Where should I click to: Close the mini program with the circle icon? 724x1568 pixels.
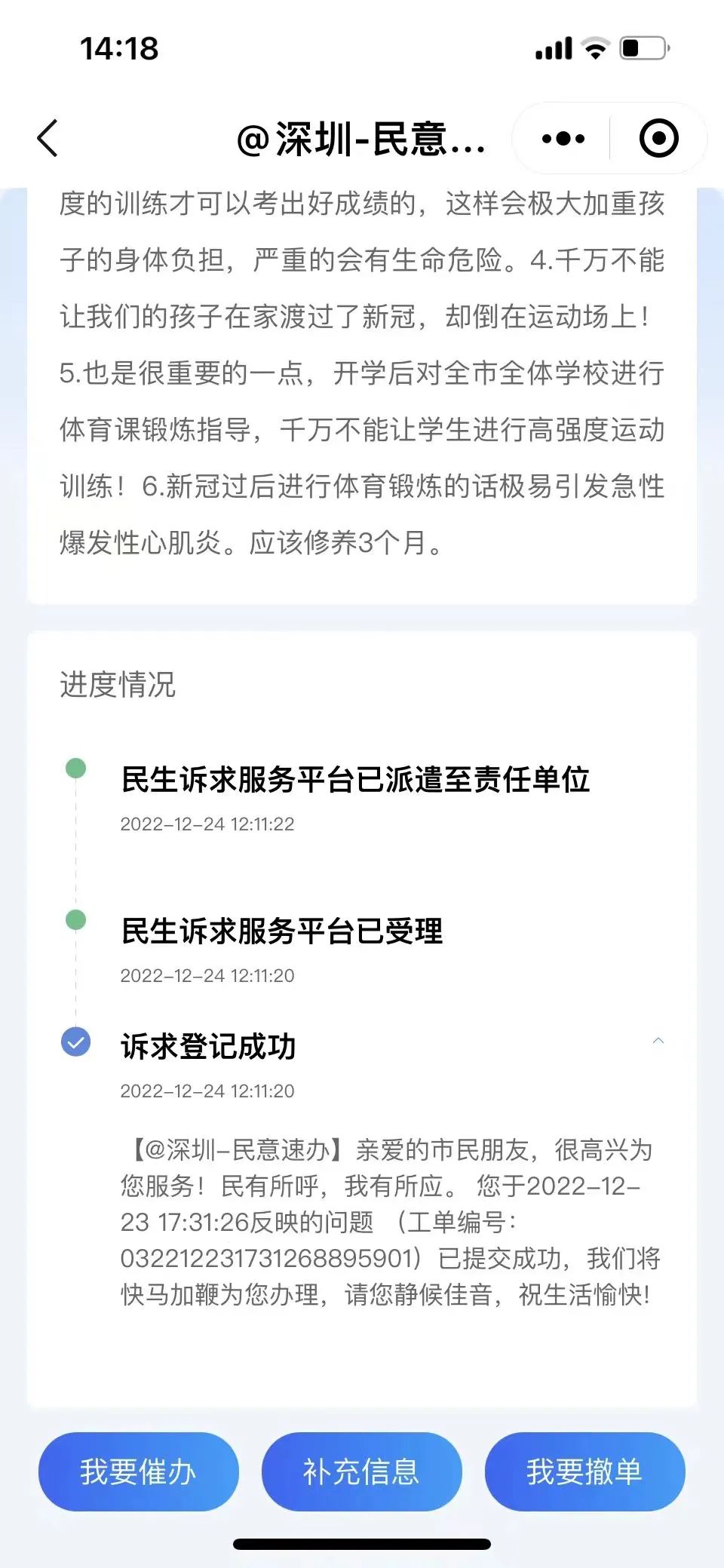(658, 139)
